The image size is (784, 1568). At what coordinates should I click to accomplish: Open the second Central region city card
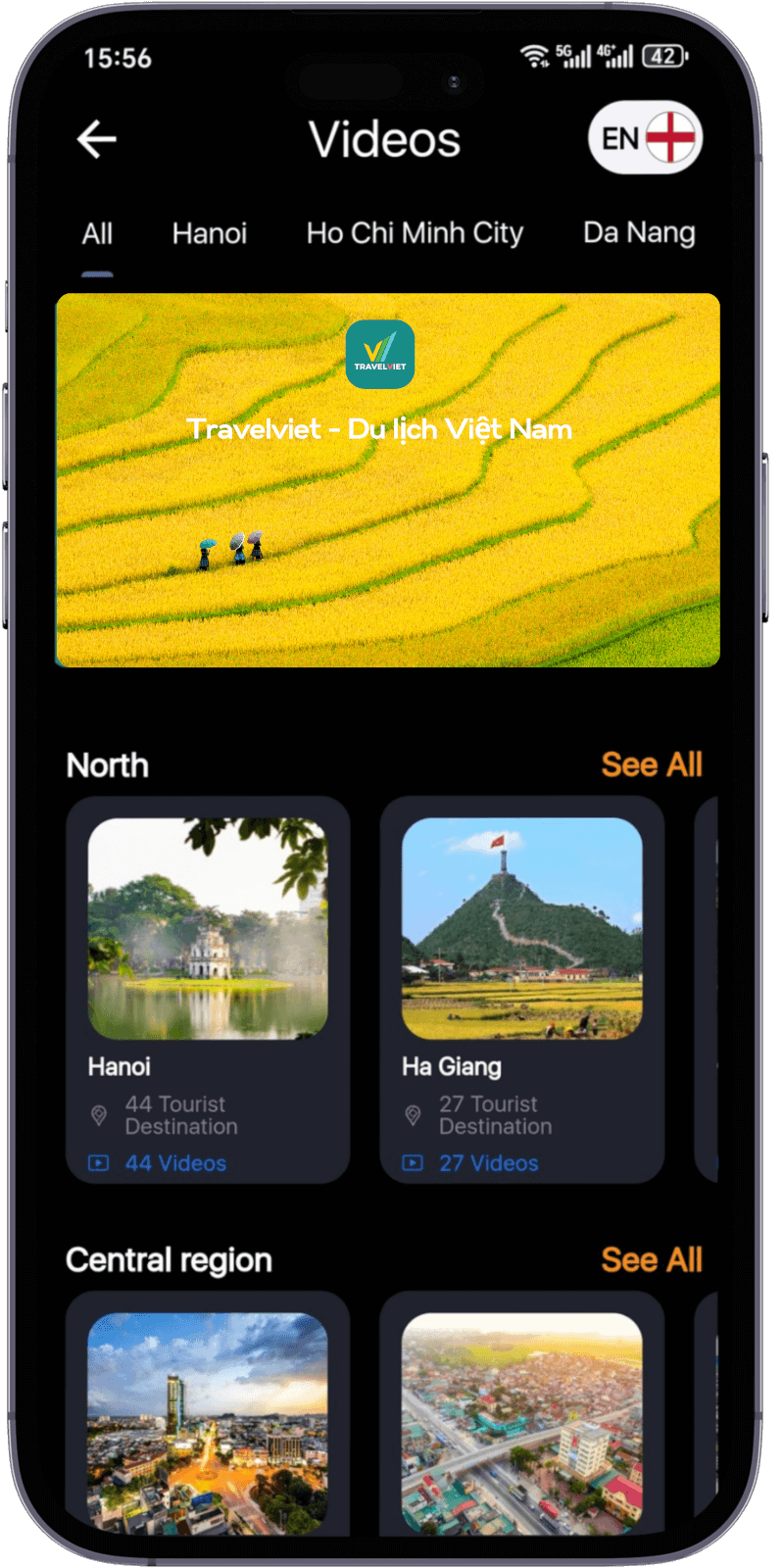521,1421
